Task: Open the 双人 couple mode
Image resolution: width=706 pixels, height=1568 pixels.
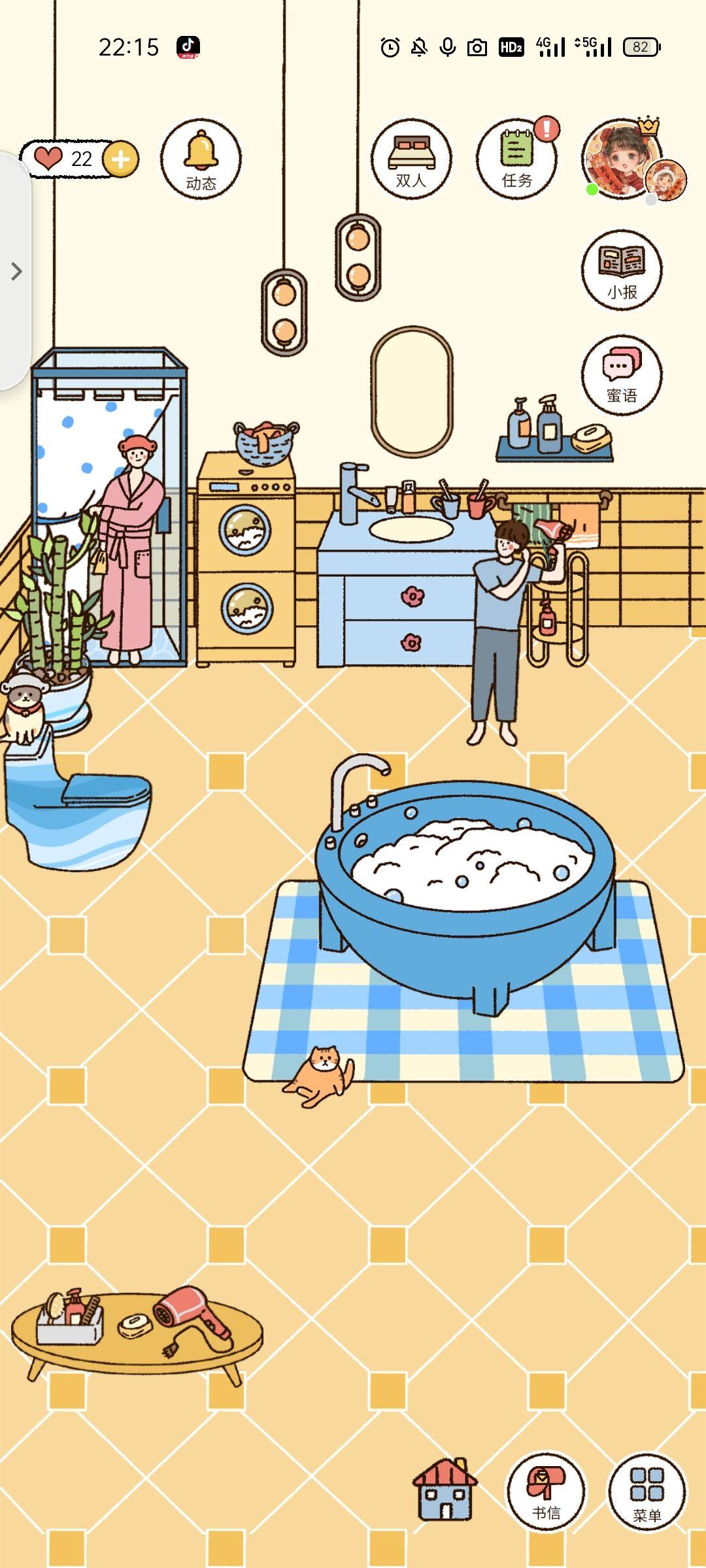Action: pyautogui.click(x=411, y=158)
